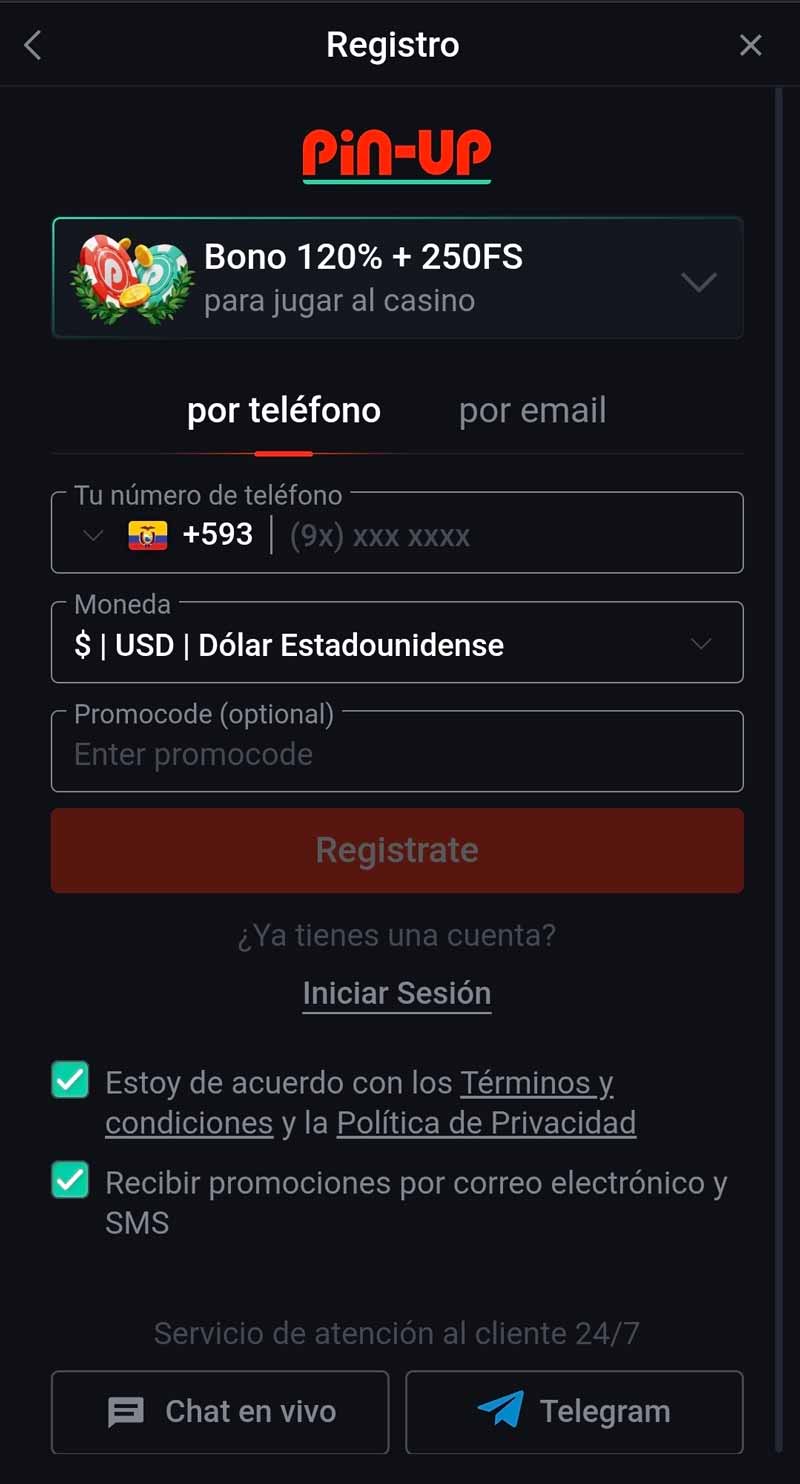The width and height of the screenshot is (800, 1484).
Task: Select the por teléfono tab
Action: (x=283, y=410)
